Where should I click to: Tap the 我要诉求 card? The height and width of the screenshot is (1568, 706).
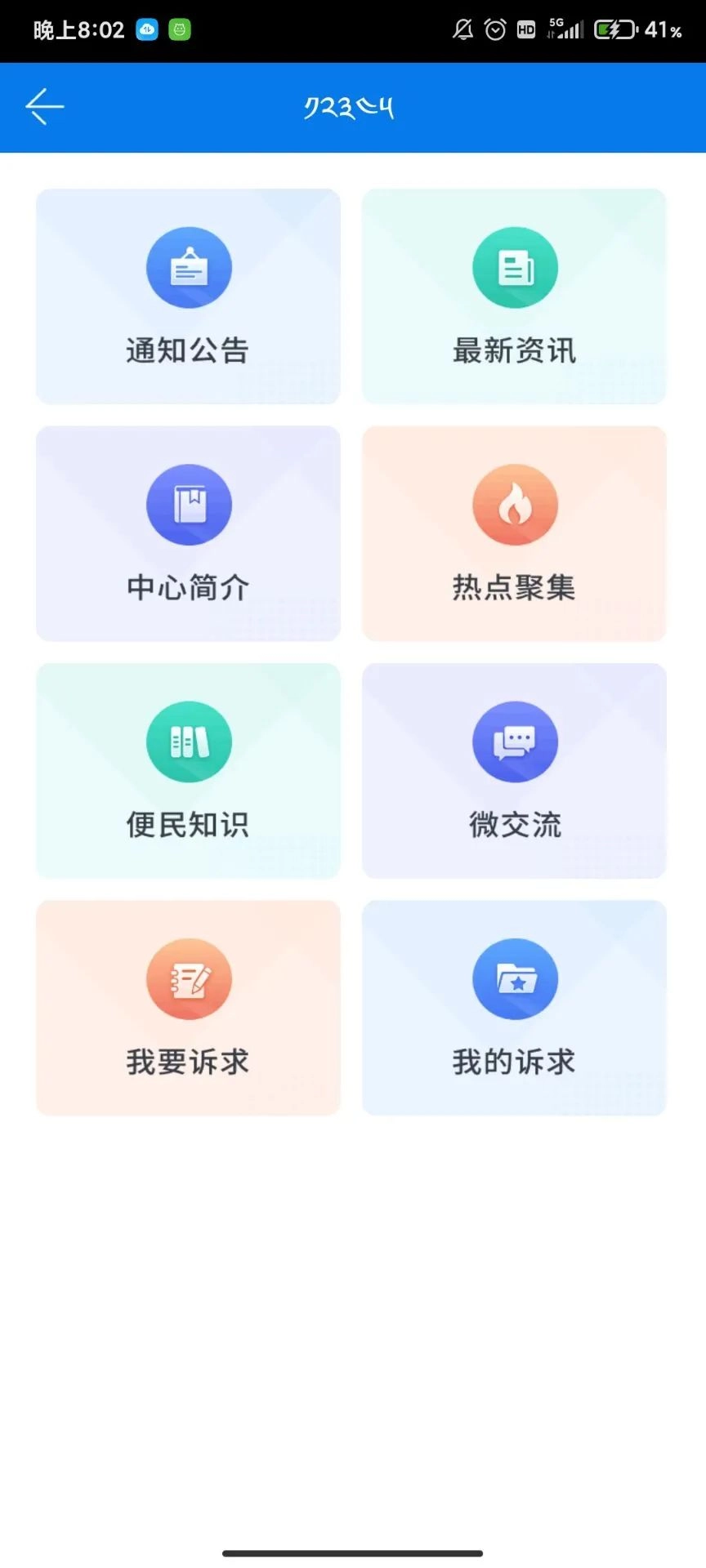(x=188, y=1007)
